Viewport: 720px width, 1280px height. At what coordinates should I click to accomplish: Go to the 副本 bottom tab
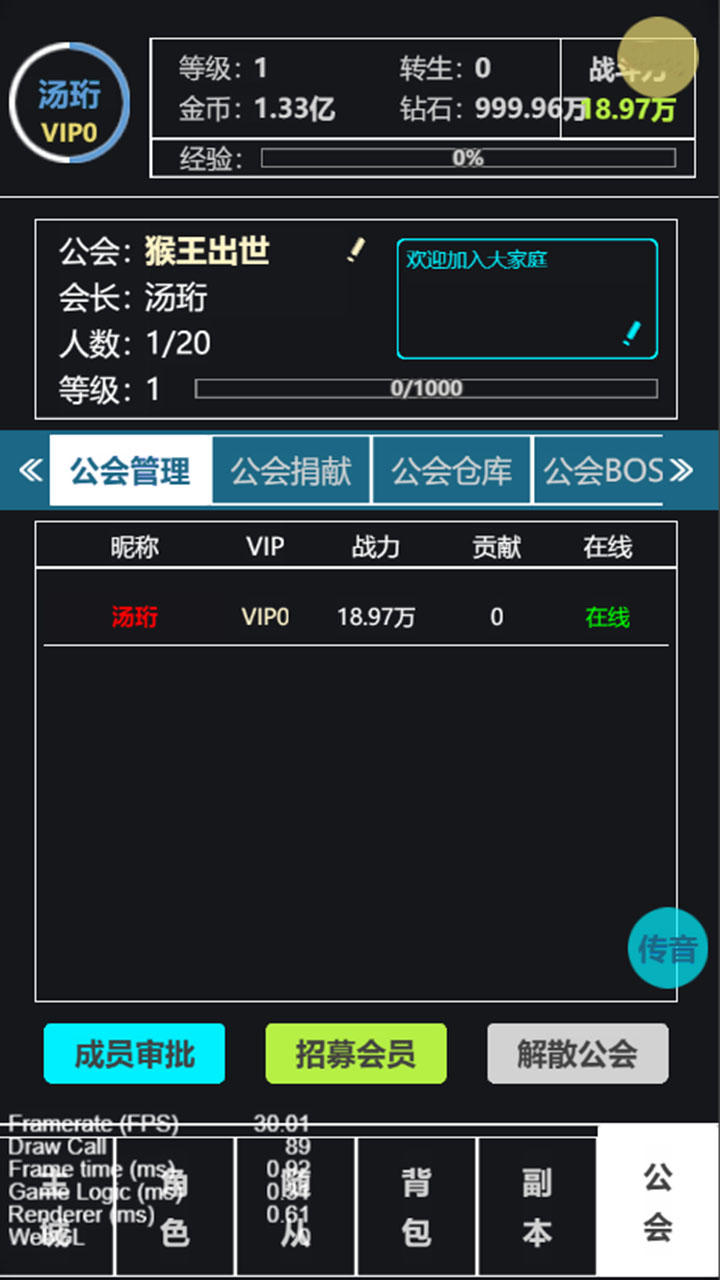click(x=537, y=1208)
